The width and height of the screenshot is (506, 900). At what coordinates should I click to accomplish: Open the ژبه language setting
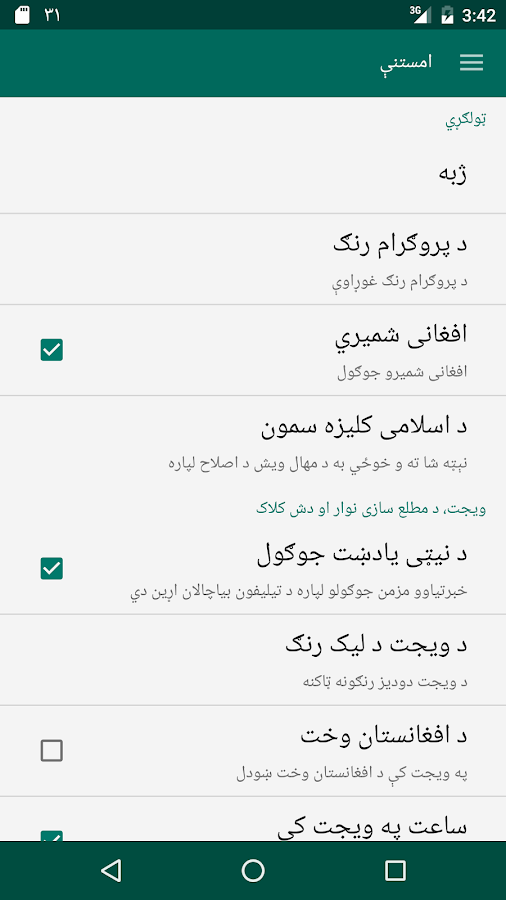tap(253, 175)
